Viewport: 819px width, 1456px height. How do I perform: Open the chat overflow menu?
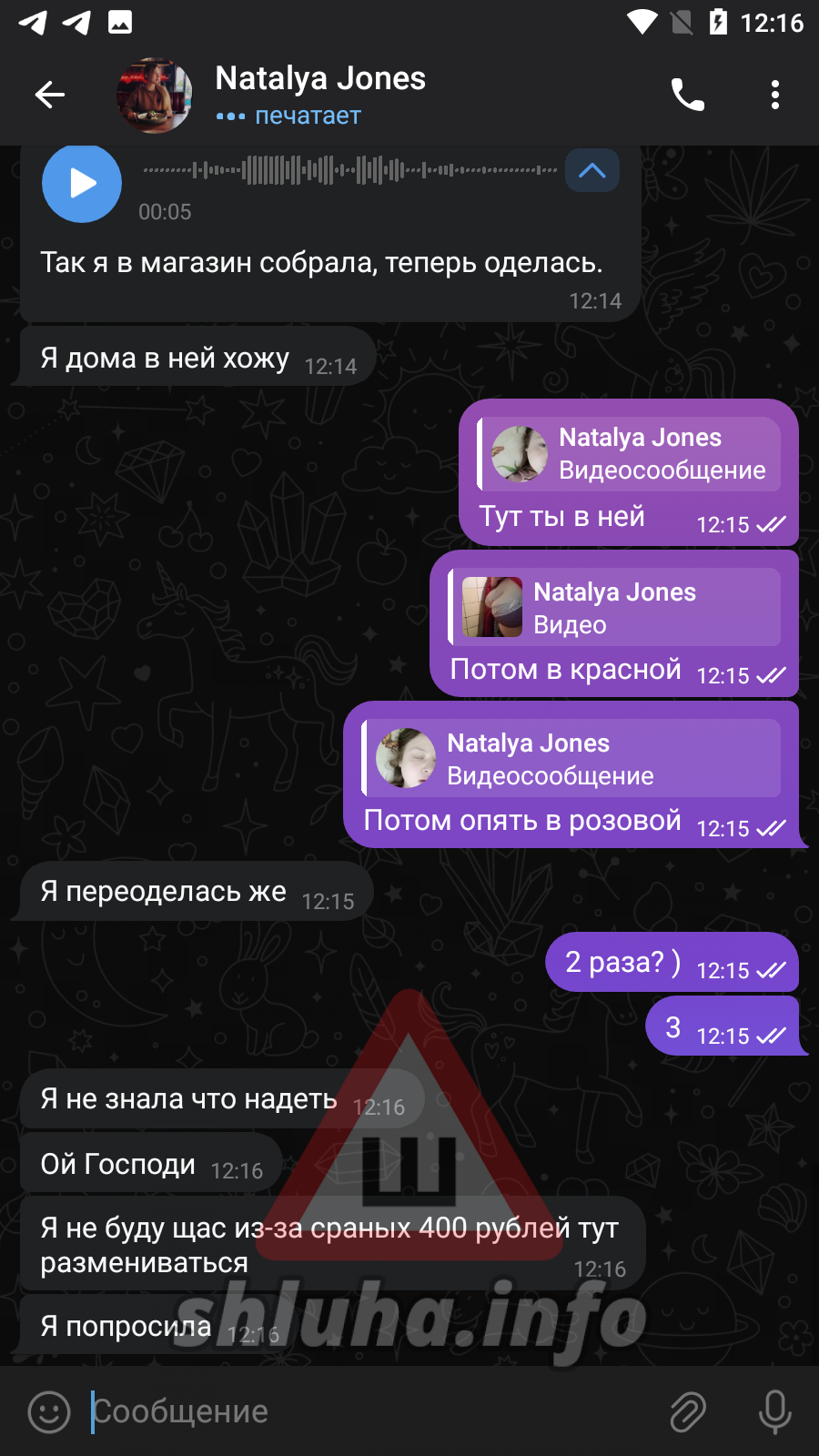(x=774, y=95)
